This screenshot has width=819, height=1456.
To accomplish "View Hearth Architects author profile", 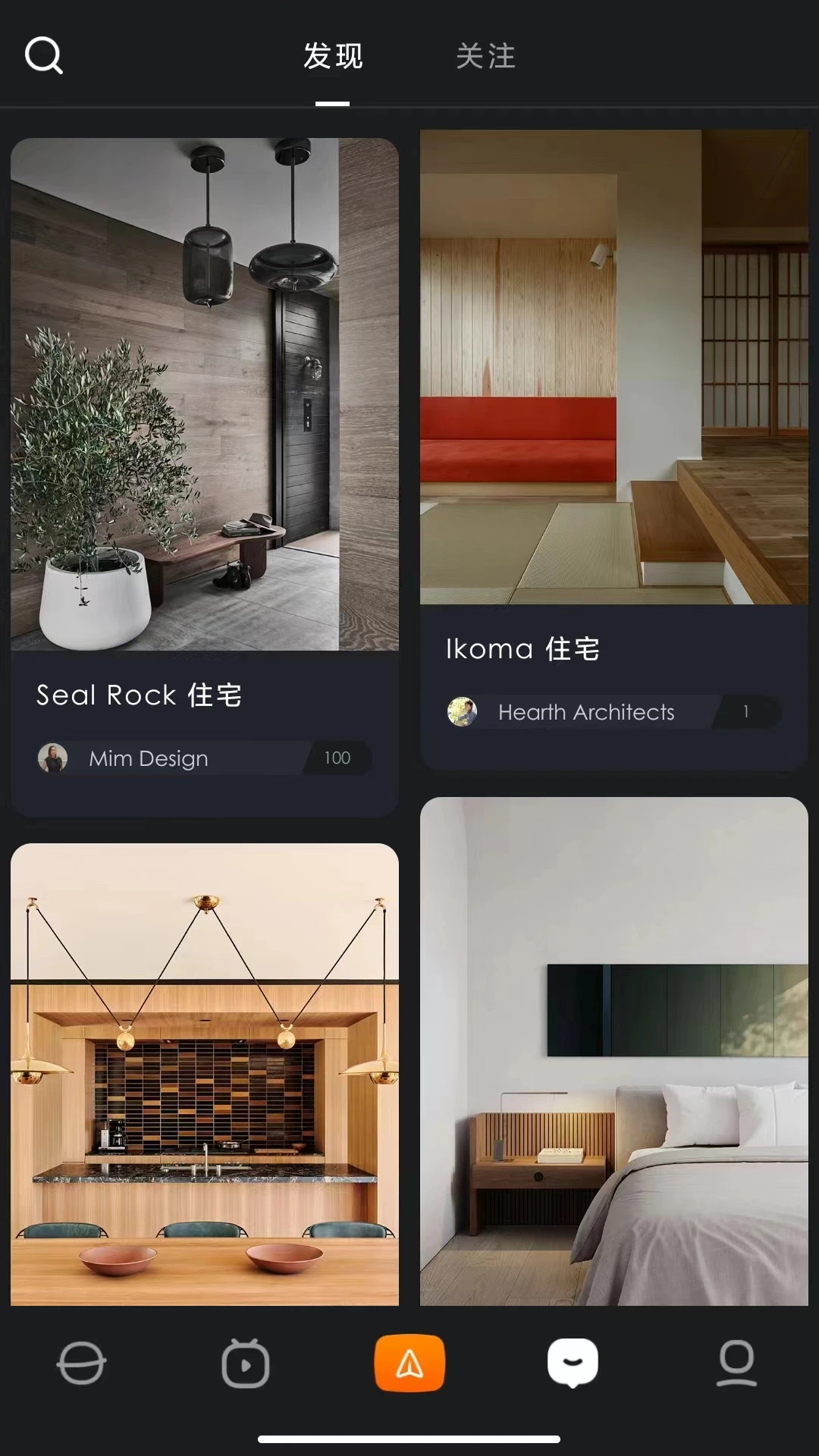I will click(x=585, y=712).
